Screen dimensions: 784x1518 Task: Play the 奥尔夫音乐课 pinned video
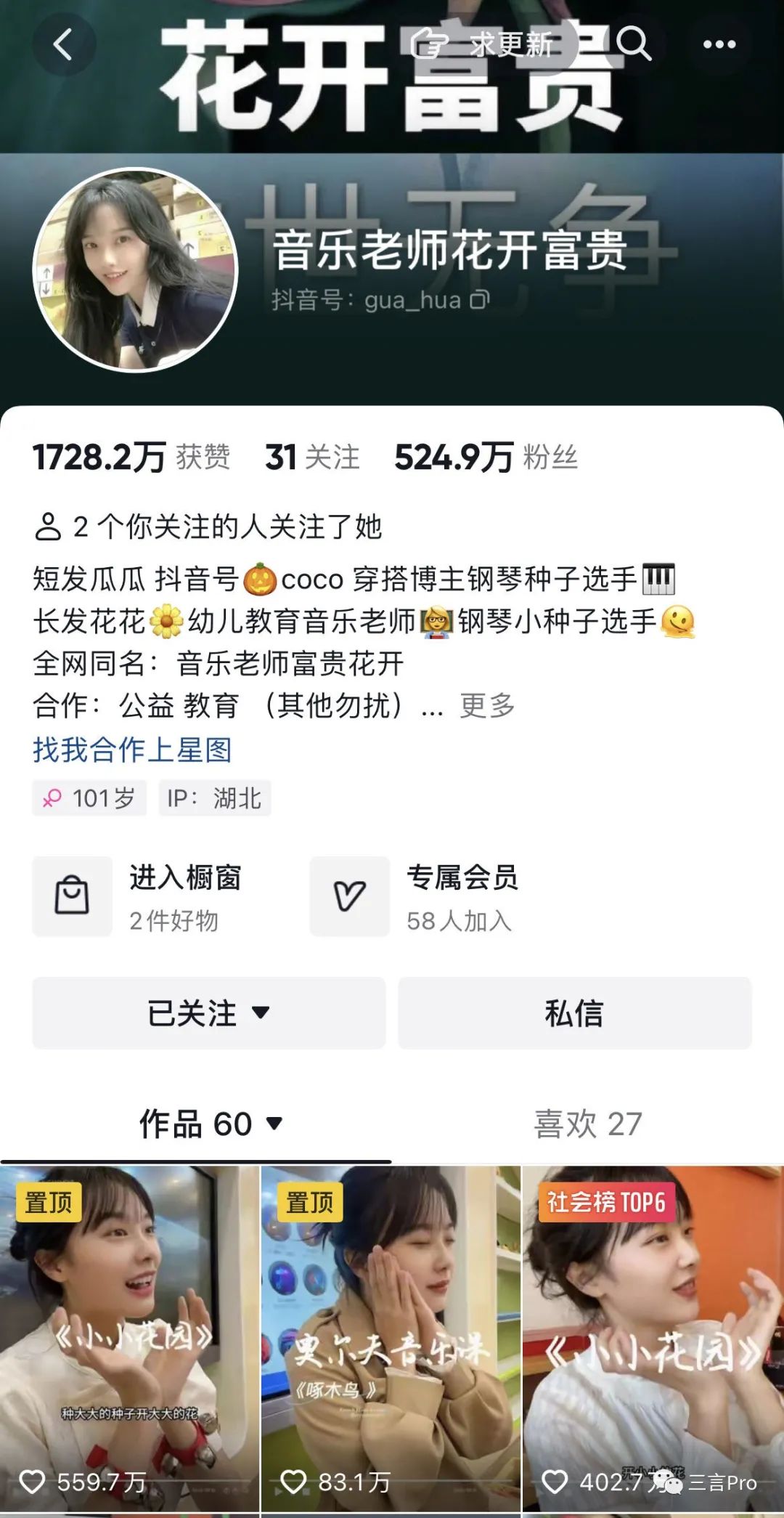[x=391, y=1336]
